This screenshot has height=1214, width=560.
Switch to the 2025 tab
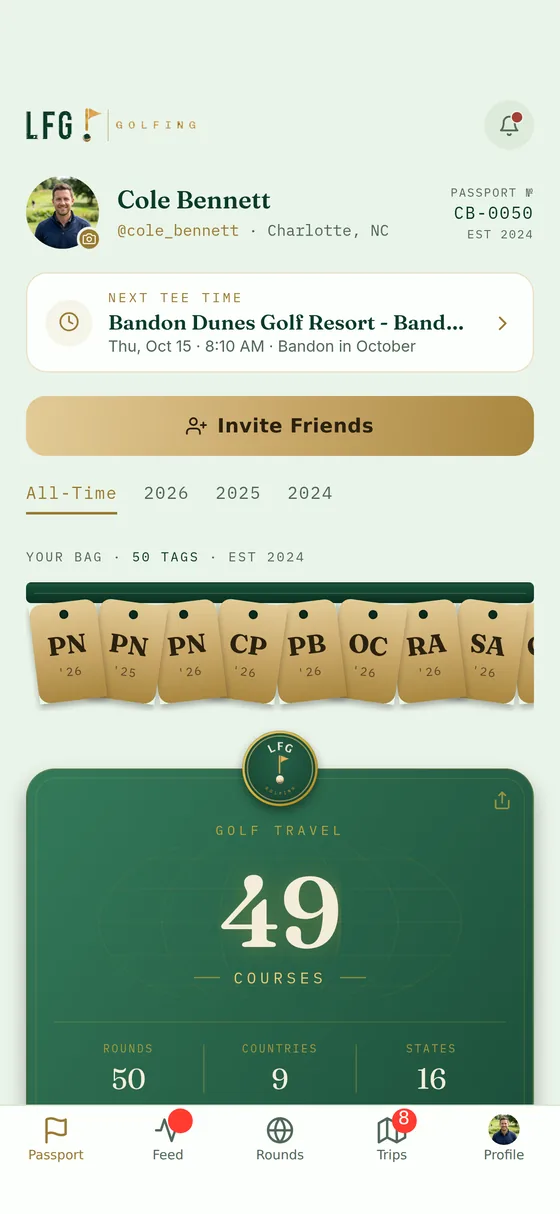[x=238, y=493]
